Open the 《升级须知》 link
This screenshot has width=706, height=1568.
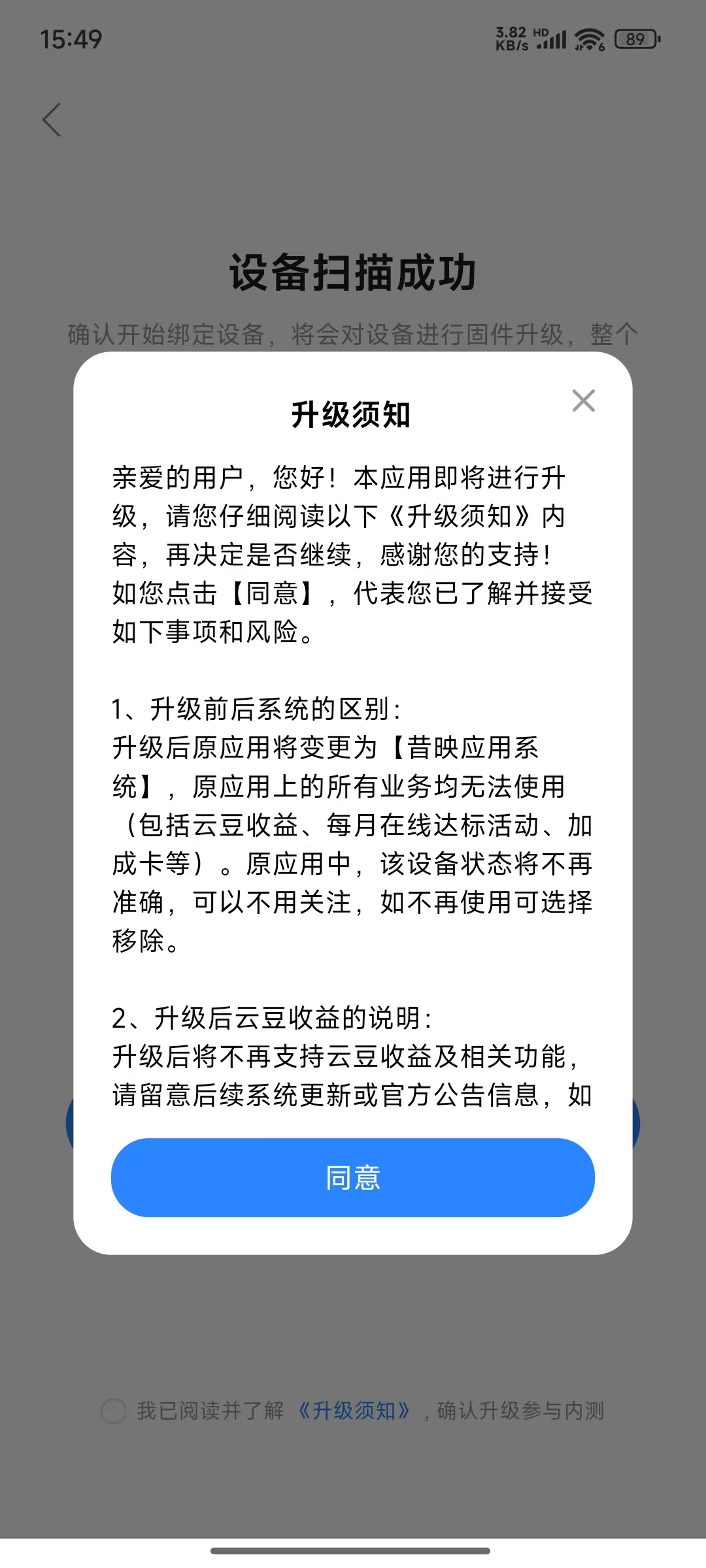[354, 1411]
